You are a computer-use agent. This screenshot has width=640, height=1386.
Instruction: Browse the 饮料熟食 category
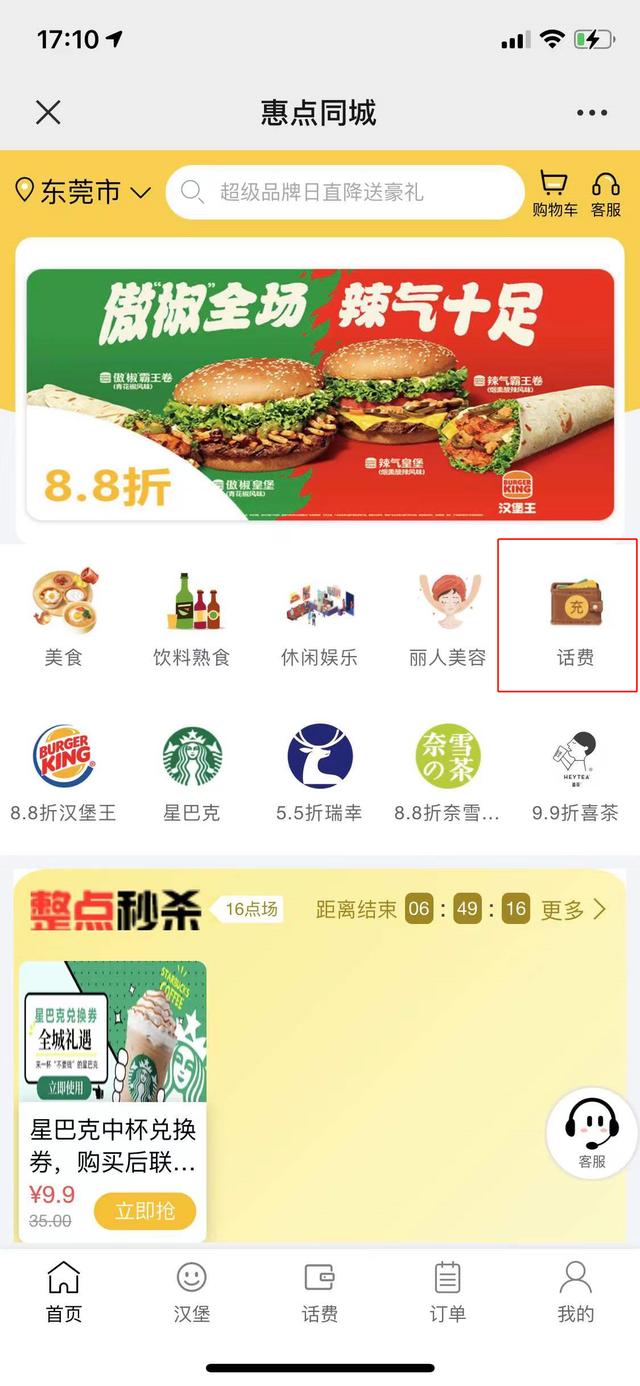[191, 615]
